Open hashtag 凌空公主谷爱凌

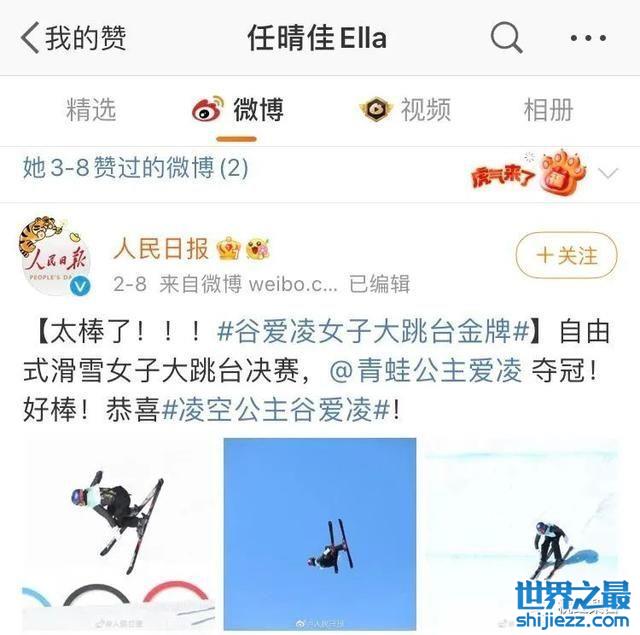(277, 410)
